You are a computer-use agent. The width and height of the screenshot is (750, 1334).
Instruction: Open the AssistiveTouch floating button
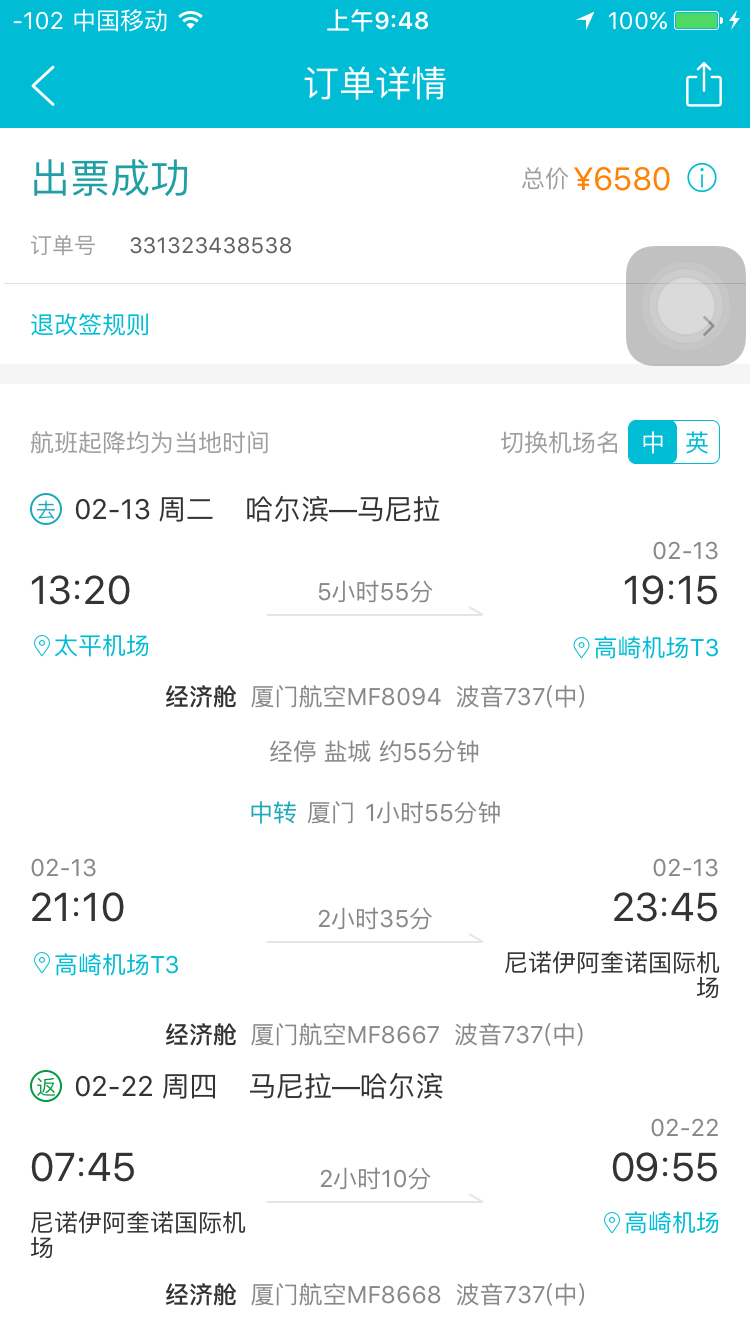pos(686,306)
